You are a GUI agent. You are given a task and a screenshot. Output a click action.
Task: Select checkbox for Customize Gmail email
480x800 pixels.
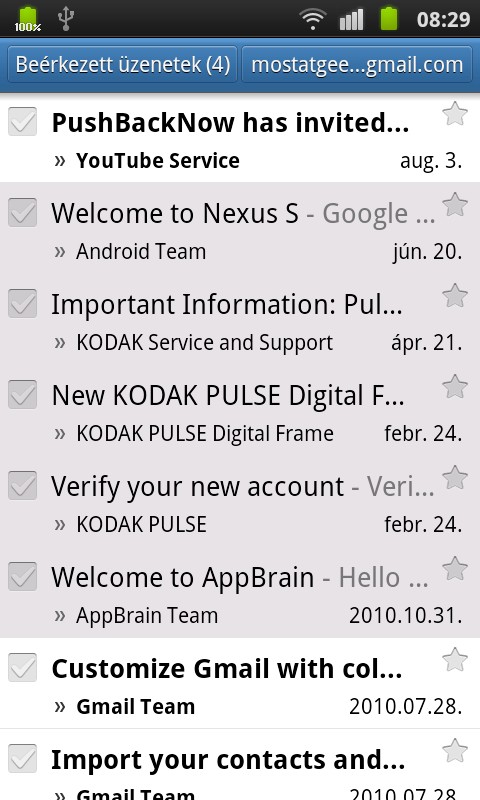22,667
